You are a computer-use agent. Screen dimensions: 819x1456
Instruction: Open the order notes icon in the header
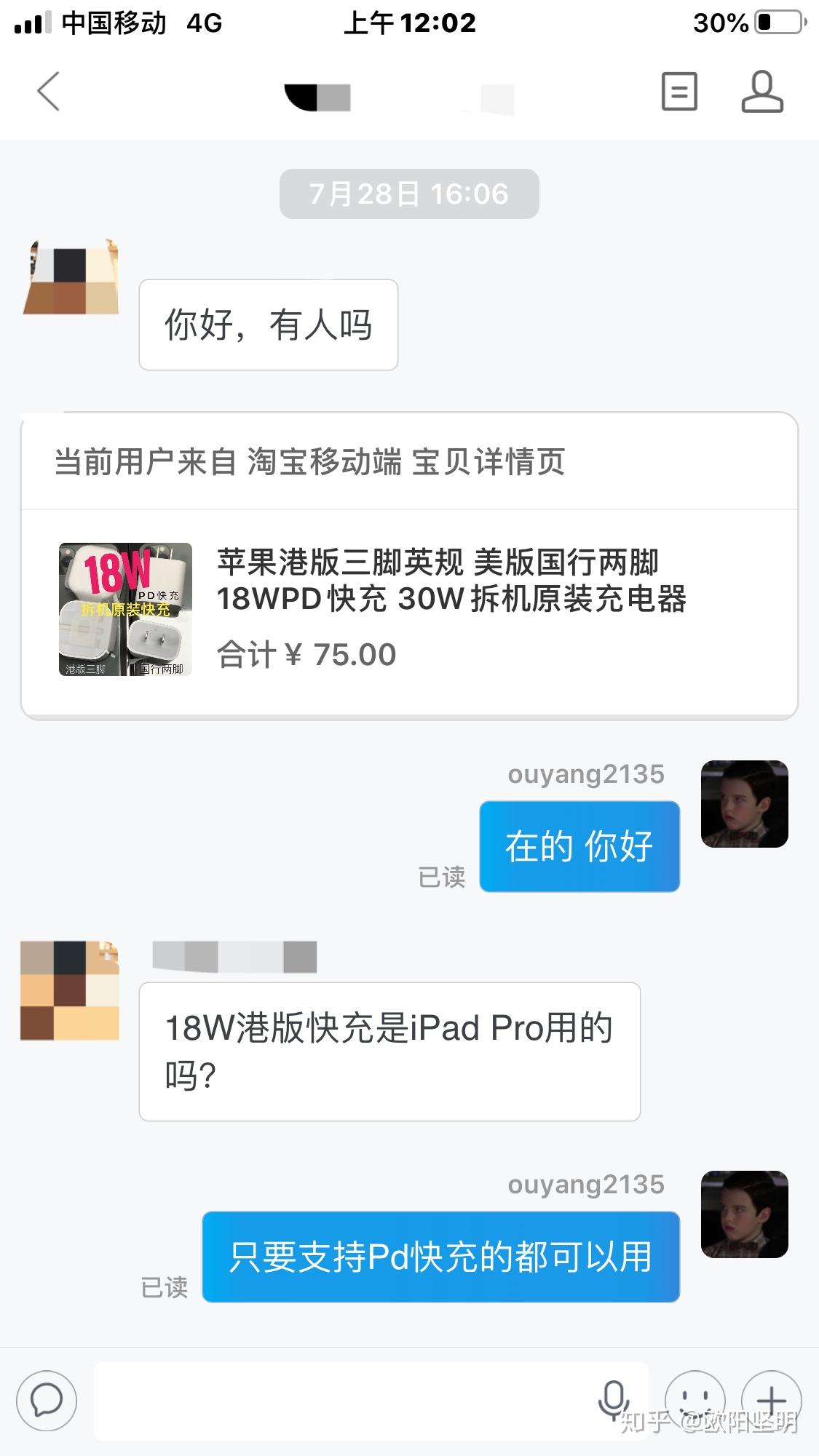pos(678,92)
